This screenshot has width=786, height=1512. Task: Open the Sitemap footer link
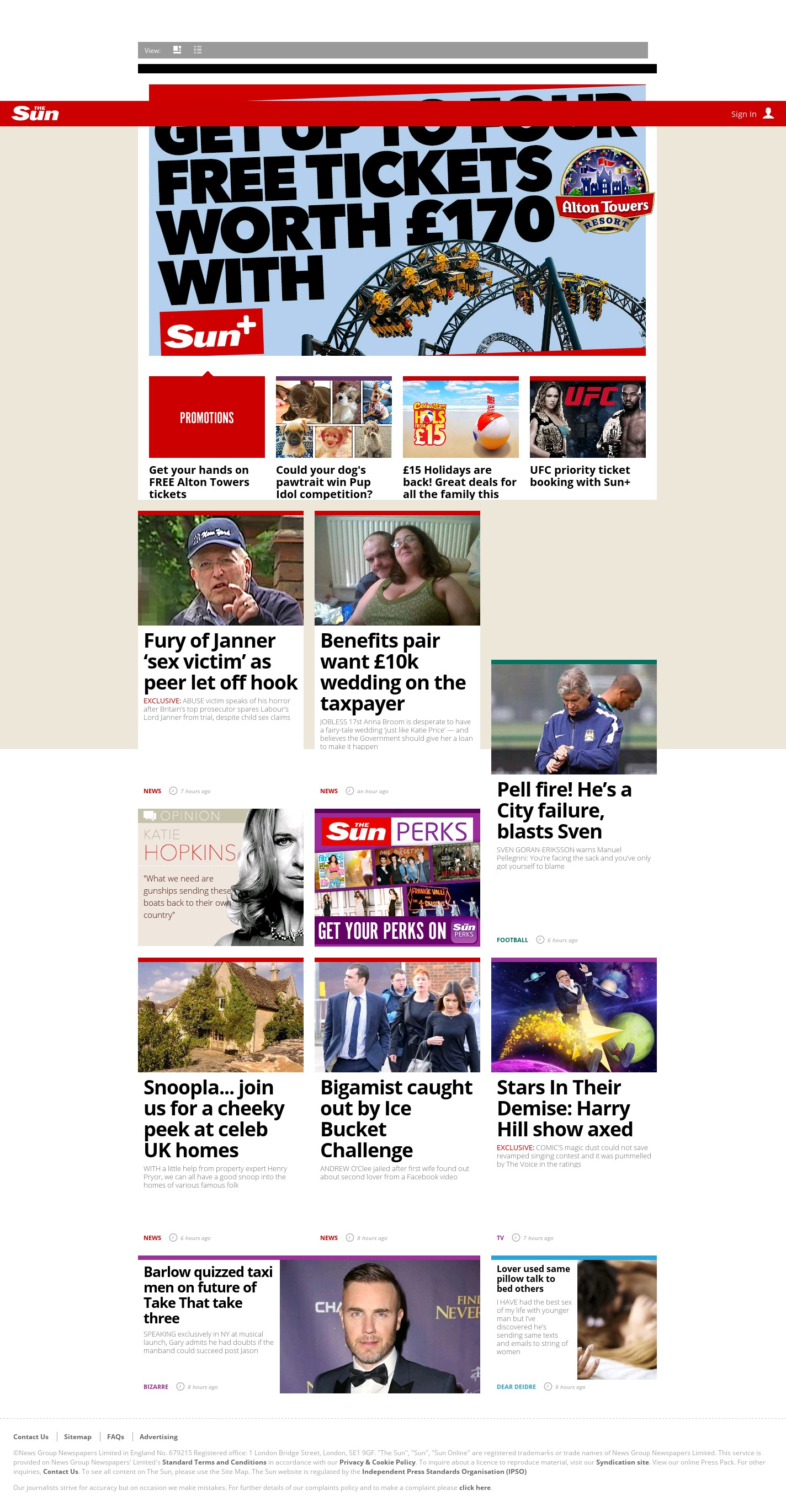(77, 1436)
